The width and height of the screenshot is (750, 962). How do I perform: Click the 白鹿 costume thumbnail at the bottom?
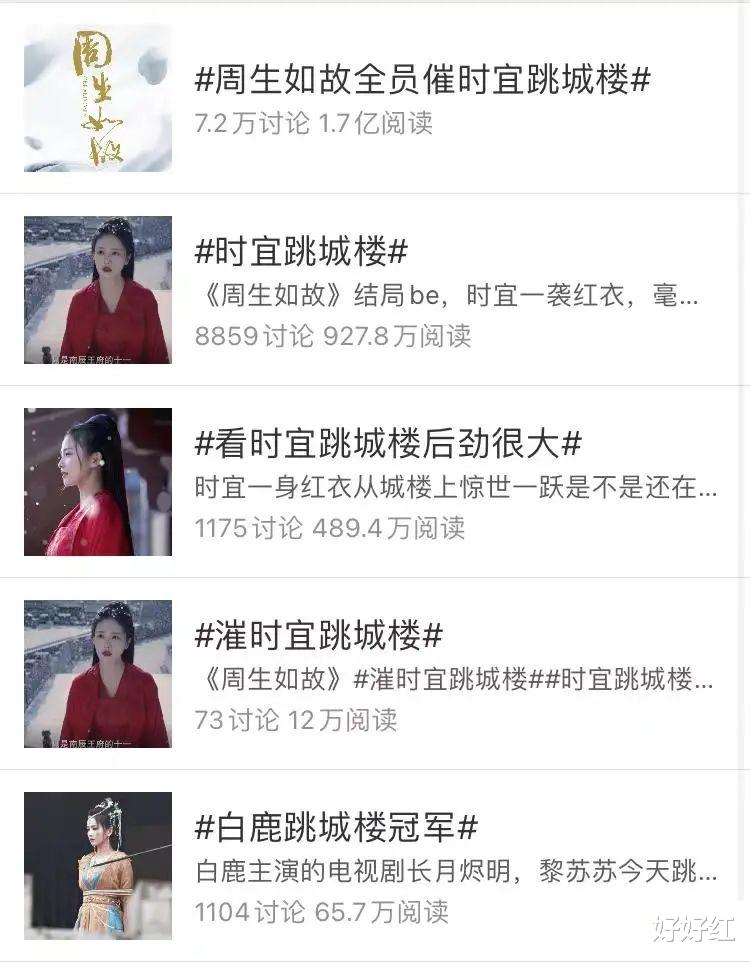click(98, 864)
